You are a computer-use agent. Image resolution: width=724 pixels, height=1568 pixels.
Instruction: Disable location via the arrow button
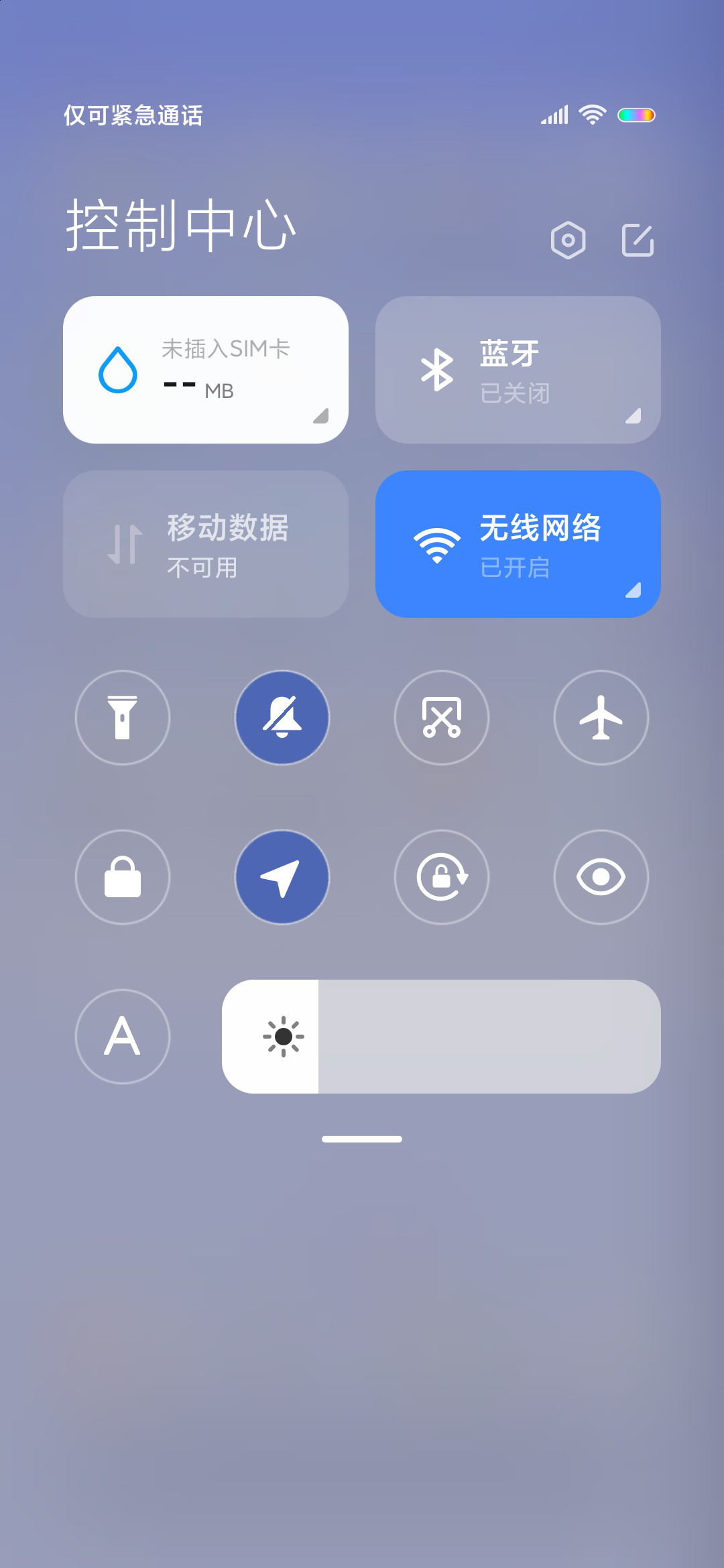(x=282, y=877)
